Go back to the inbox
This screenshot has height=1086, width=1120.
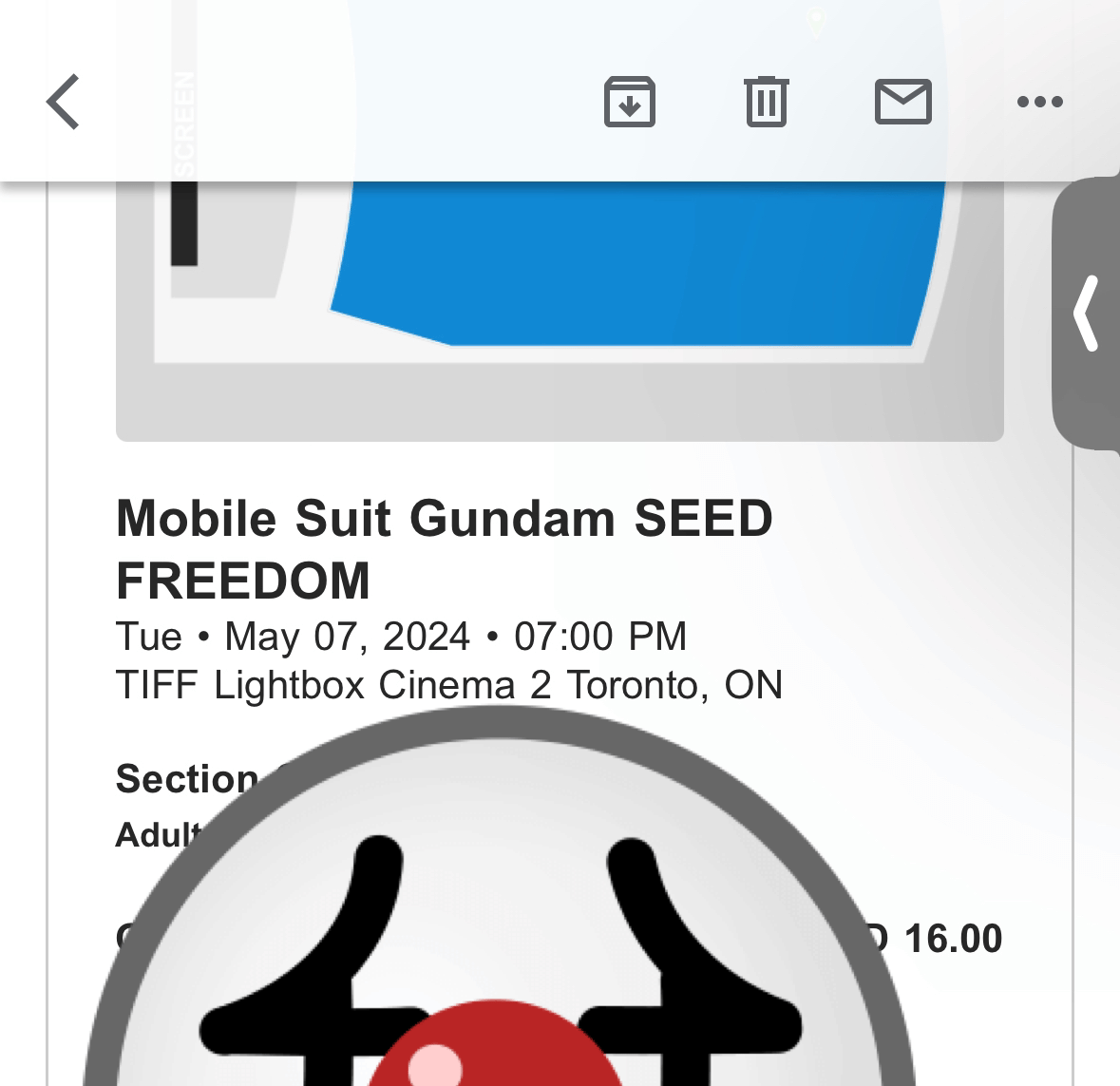63,102
